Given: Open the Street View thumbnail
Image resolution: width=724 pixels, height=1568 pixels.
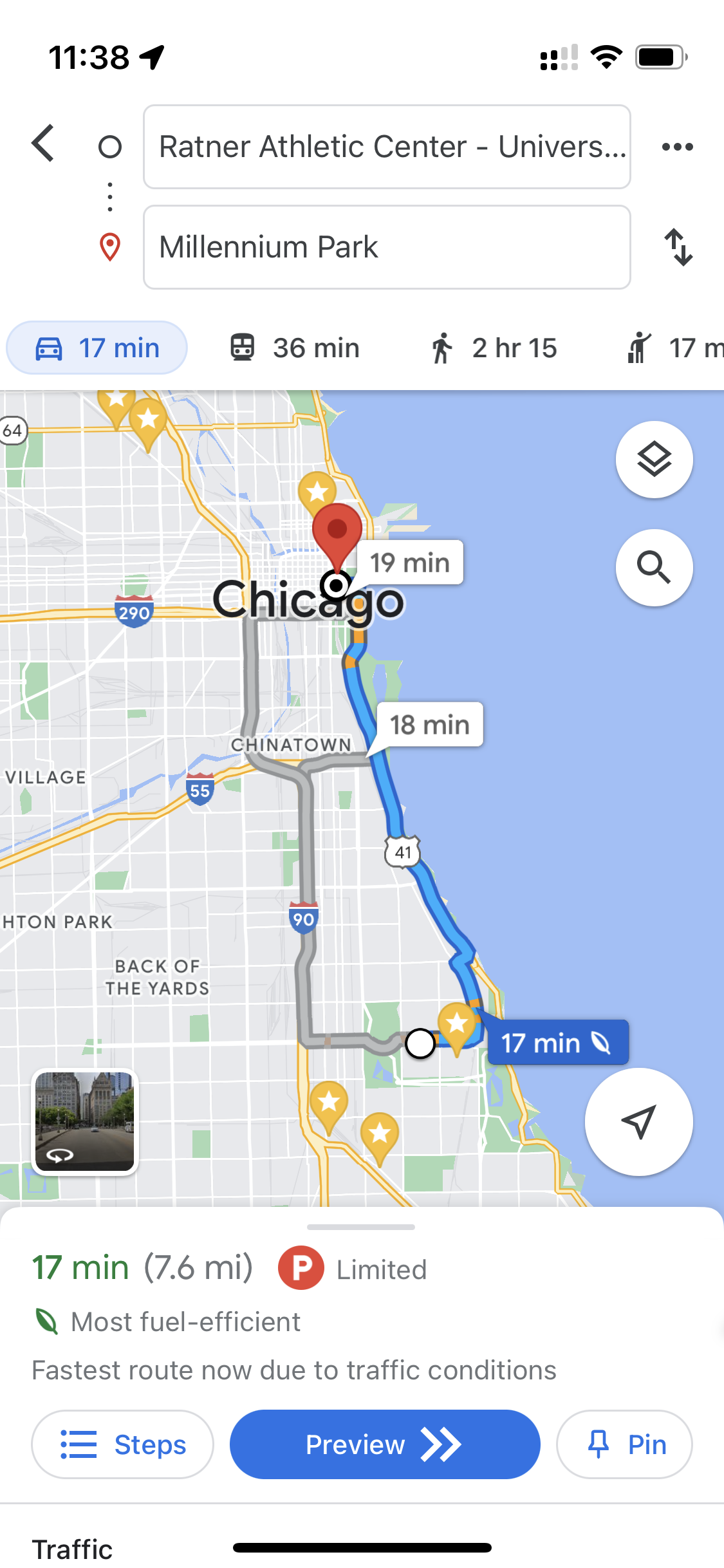Looking at the screenshot, I should [x=85, y=1122].
